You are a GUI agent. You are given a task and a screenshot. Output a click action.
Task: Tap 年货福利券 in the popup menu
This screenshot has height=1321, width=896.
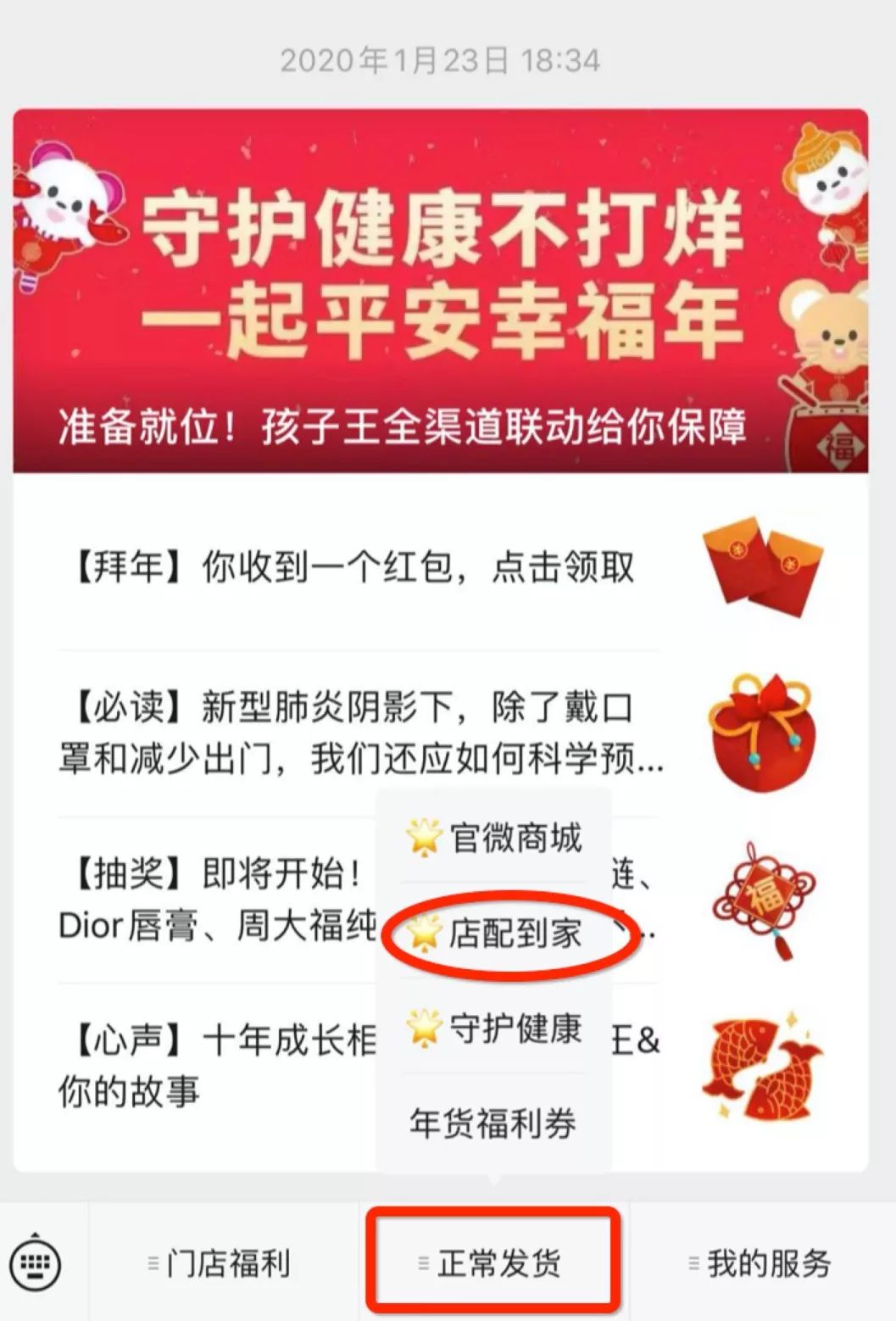(x=493, y=1123)
